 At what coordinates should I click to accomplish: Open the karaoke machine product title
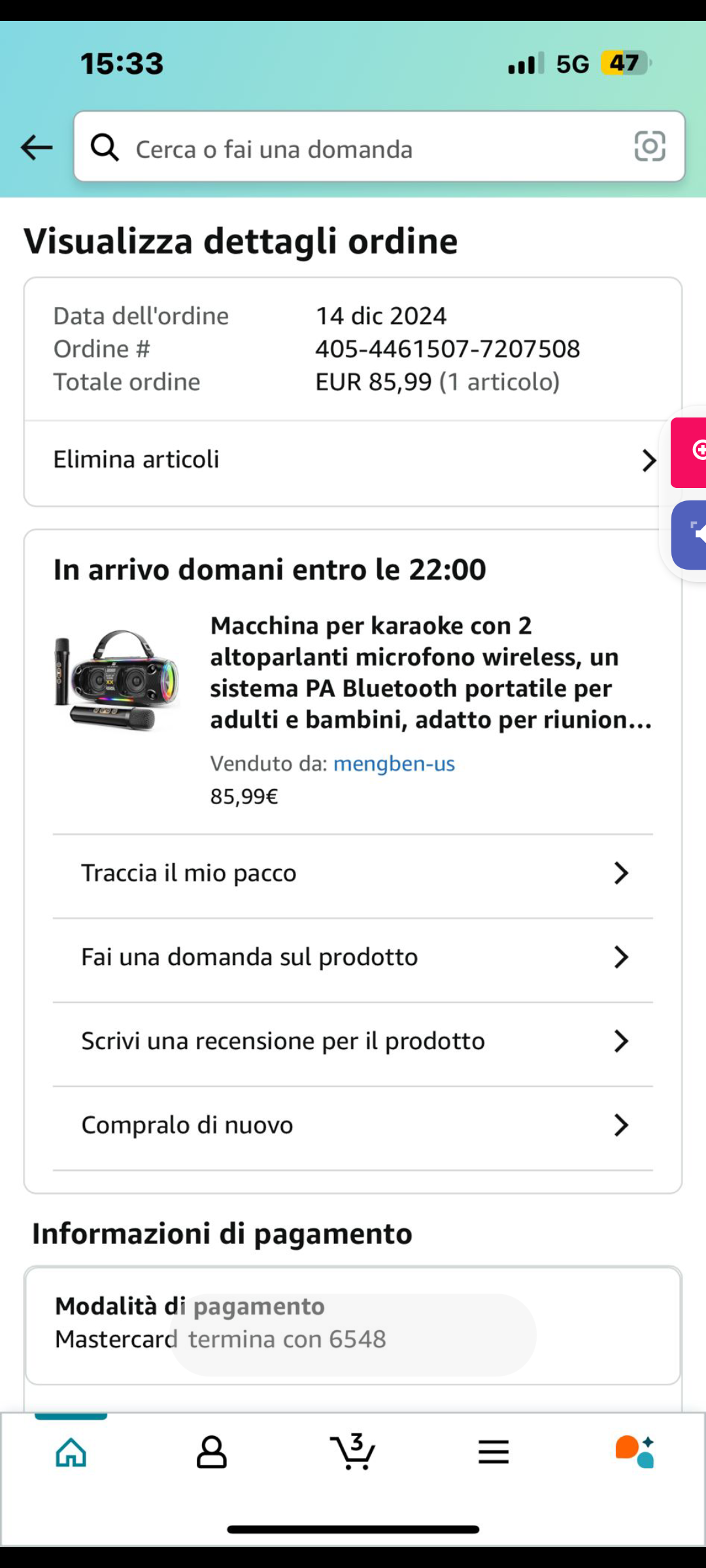pos(430,672)
